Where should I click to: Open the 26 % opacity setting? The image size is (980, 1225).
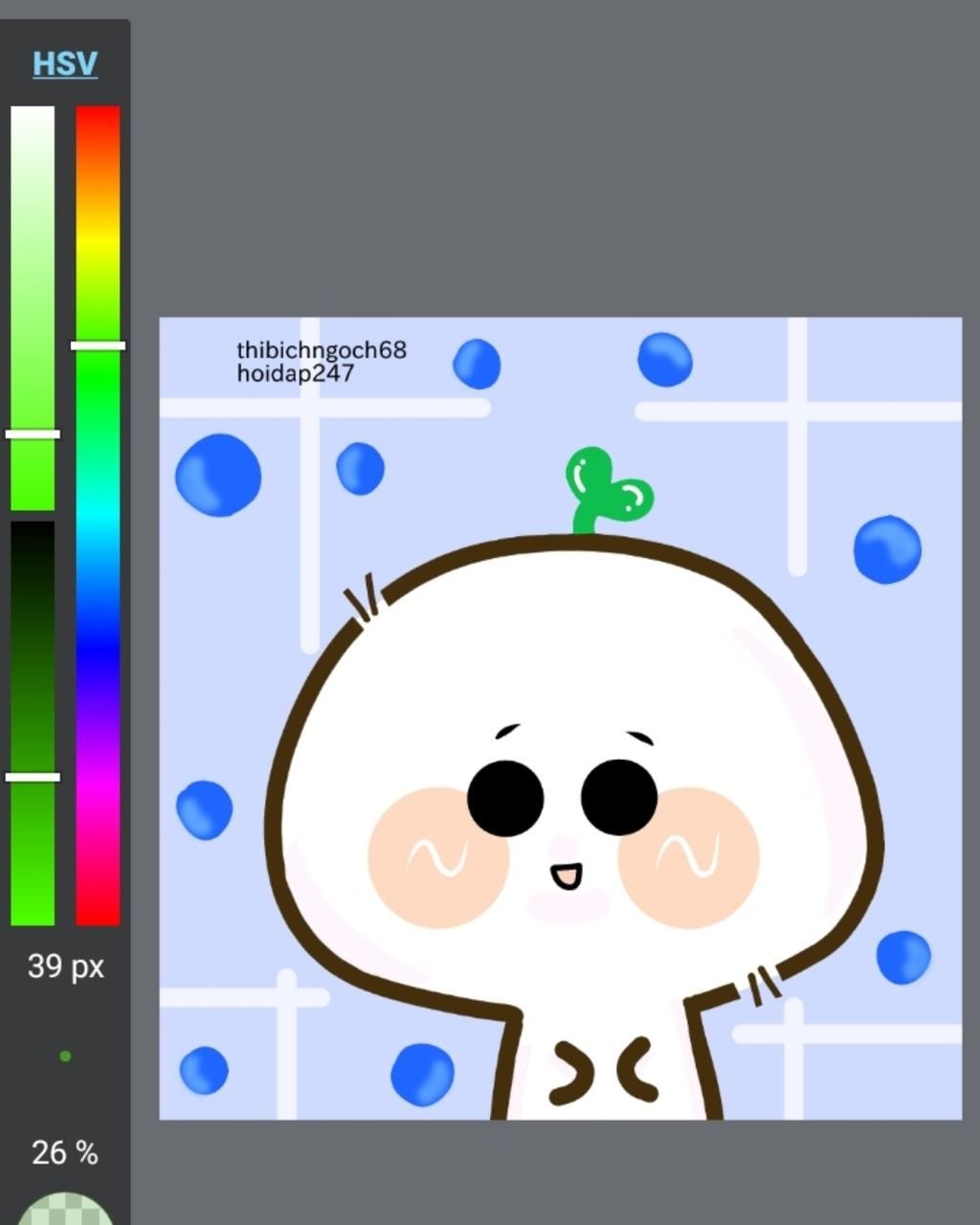[64, 1152]
